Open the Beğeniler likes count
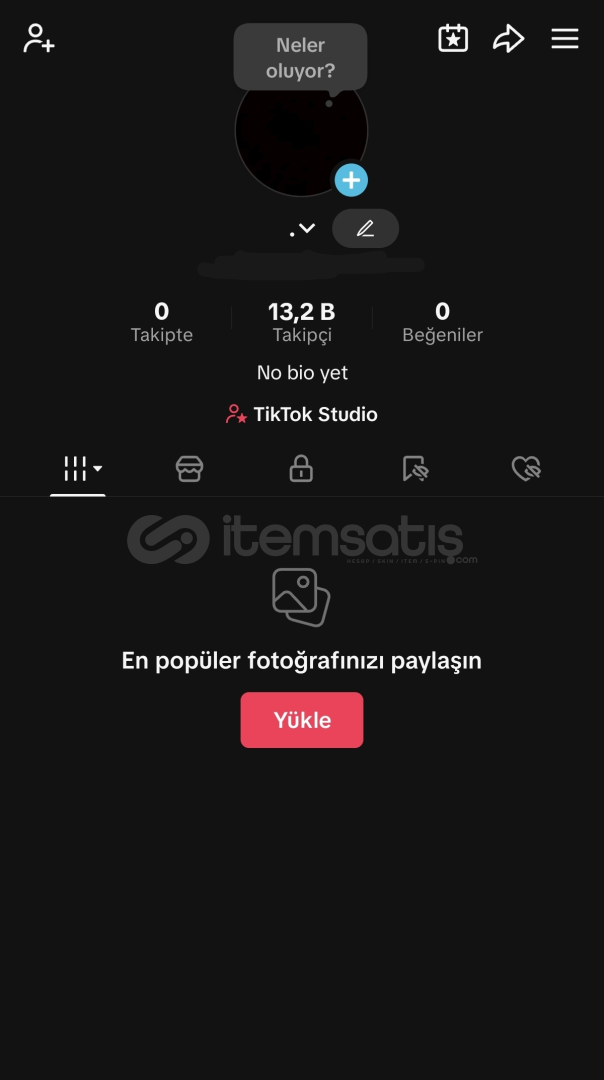The width and height of the screenshot is (604, 1080). (x=442, y=322)
